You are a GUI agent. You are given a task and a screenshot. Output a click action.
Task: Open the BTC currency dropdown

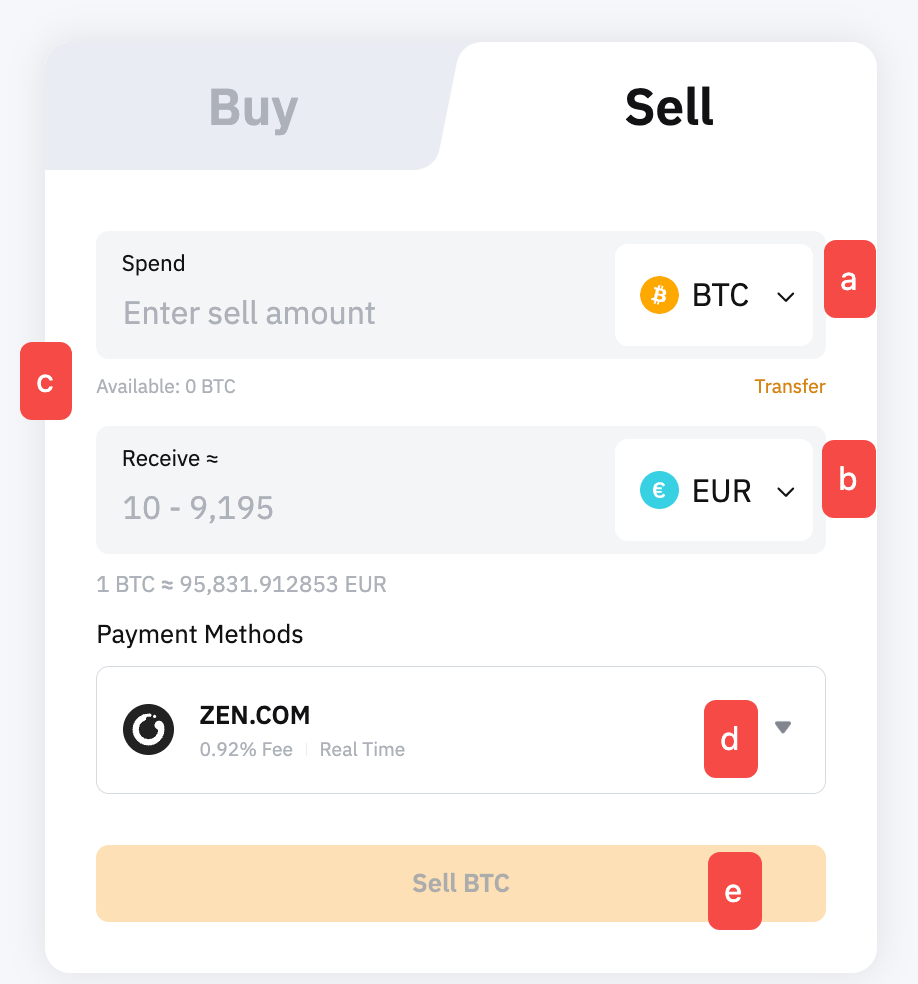(x=714, y=296)
